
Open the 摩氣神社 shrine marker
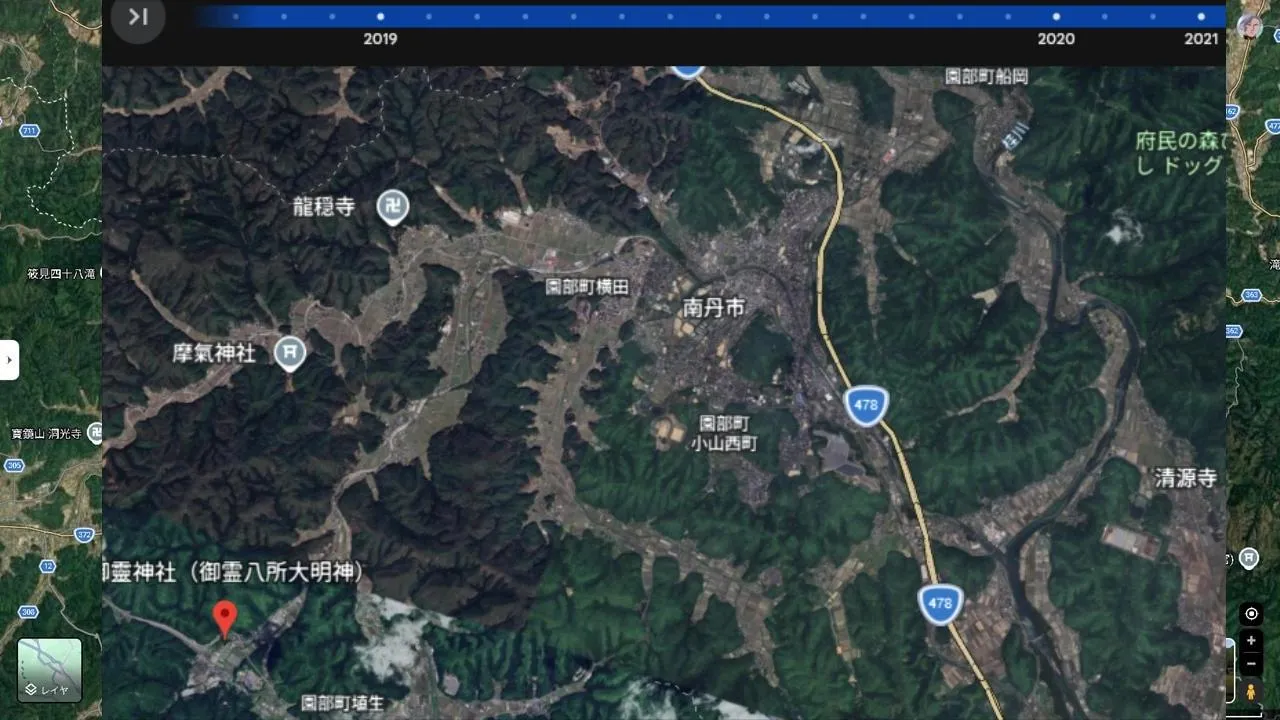(290, 353)
